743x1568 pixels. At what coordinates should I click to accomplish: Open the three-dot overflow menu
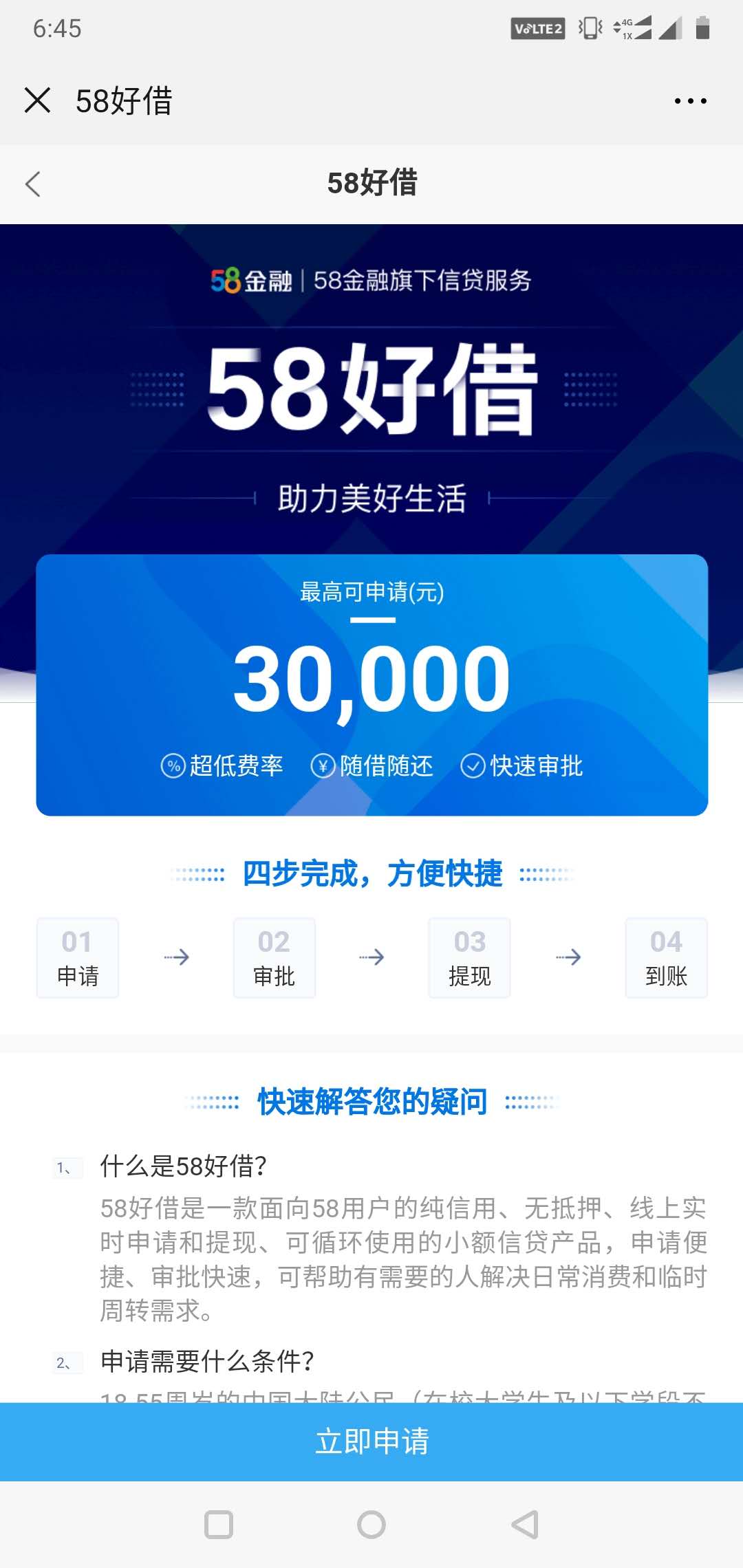point(690,101)
